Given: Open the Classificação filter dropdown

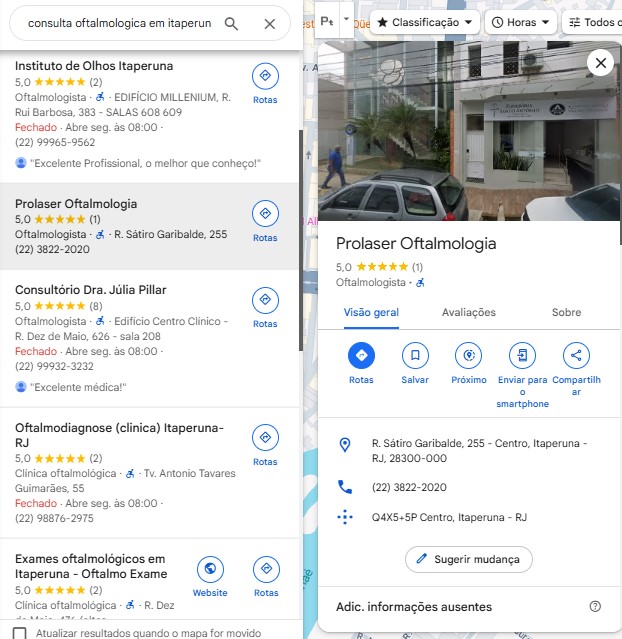Looking at the screenshot, I should [424, 22].
